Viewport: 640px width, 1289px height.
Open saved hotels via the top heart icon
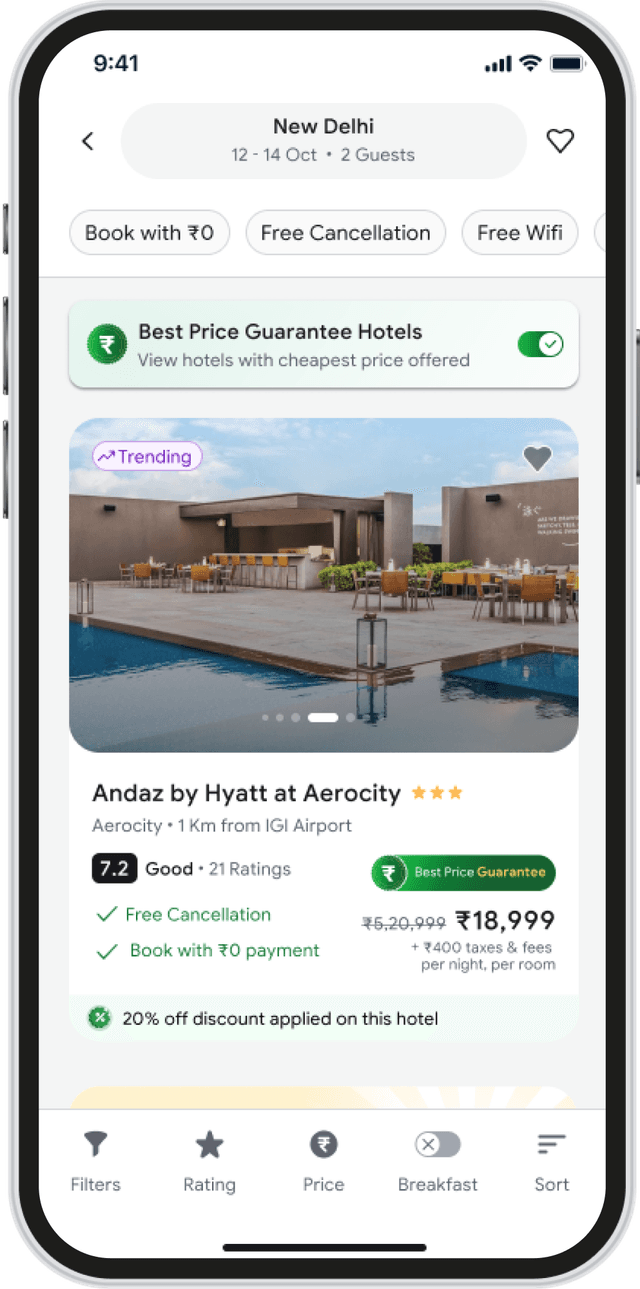click(560, 141)
